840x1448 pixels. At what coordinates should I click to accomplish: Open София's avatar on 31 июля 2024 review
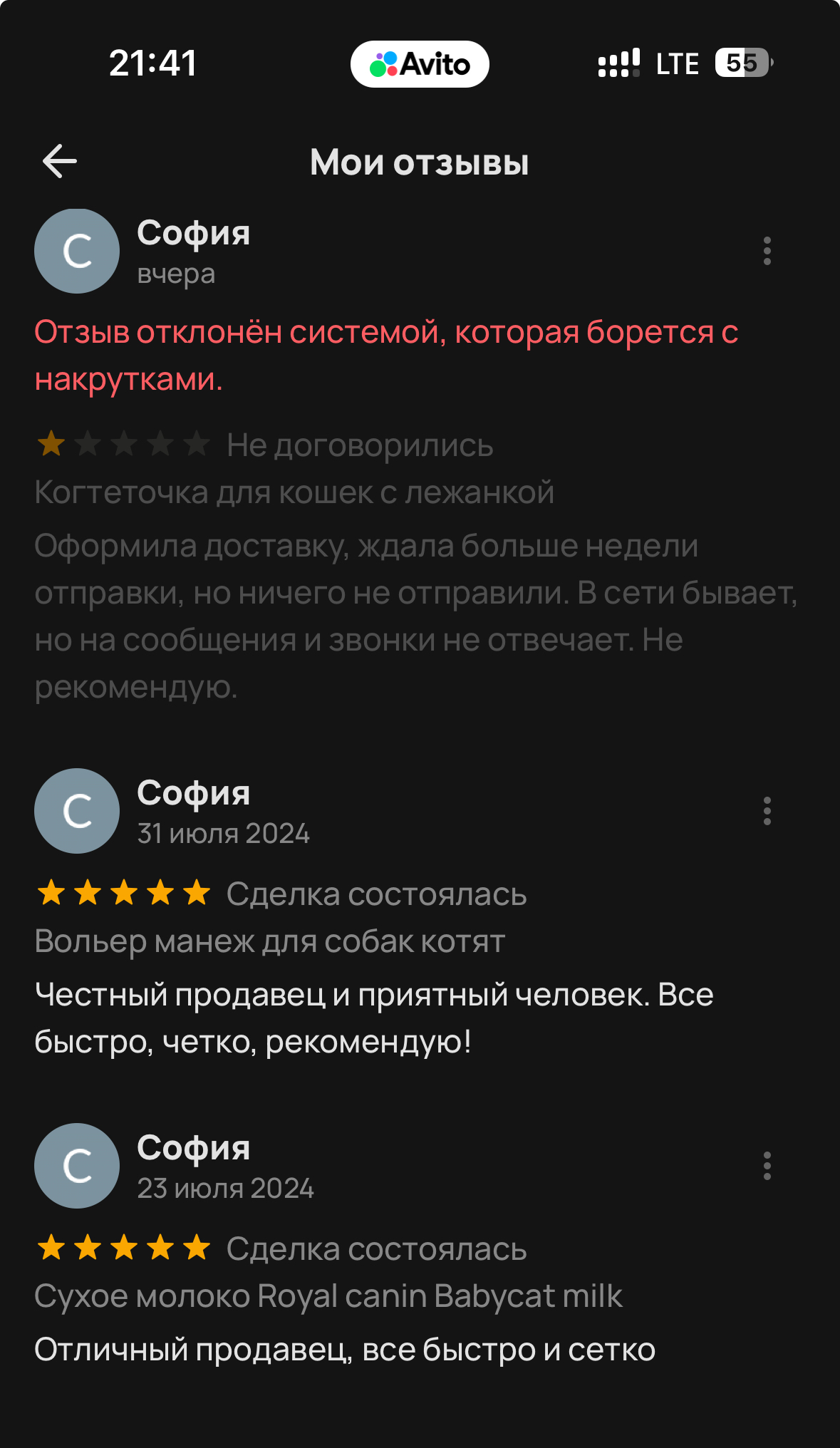click(77, 812)
